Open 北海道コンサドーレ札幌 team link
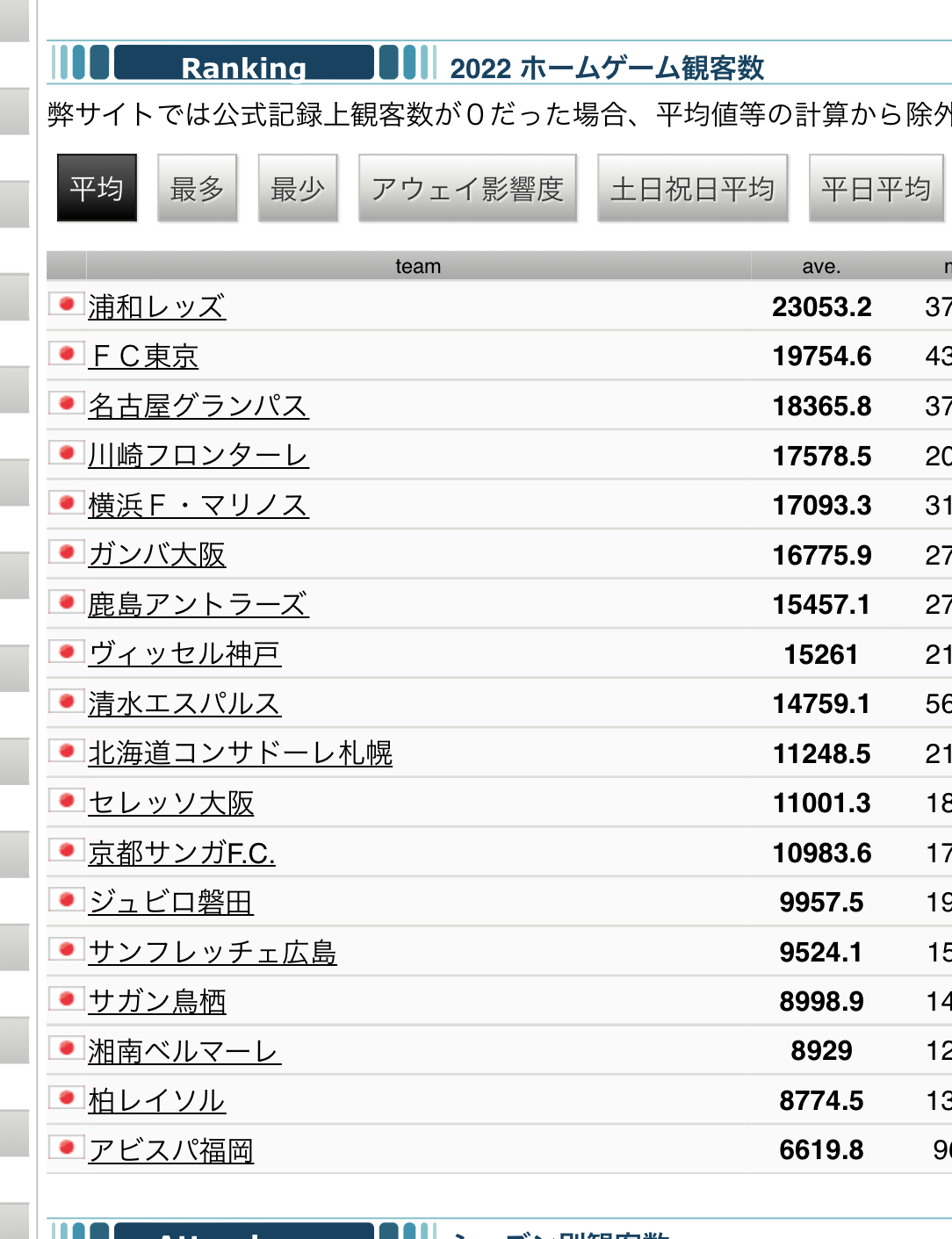The image size is (952, 1239). tap(241, 753)
